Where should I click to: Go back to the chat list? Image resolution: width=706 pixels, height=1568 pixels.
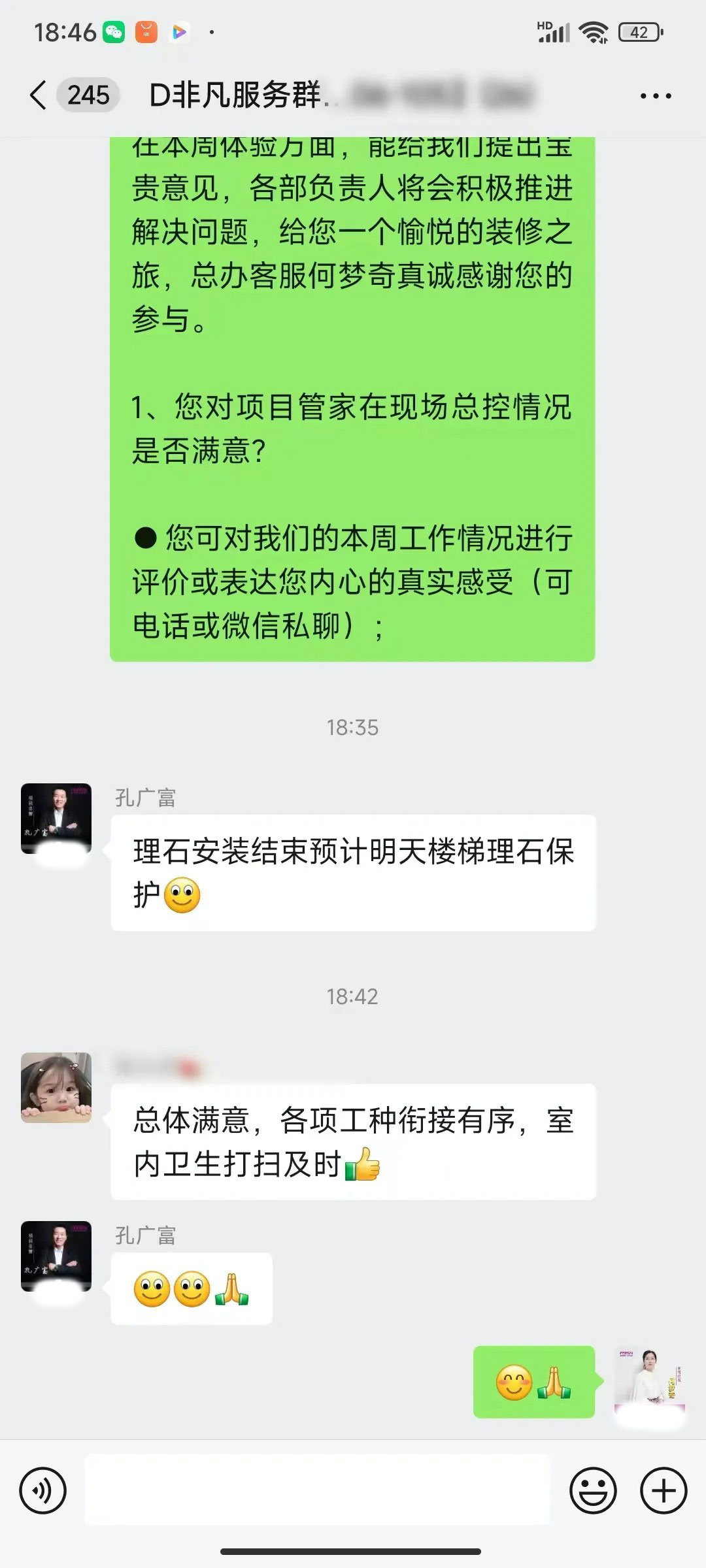[39, 96]
